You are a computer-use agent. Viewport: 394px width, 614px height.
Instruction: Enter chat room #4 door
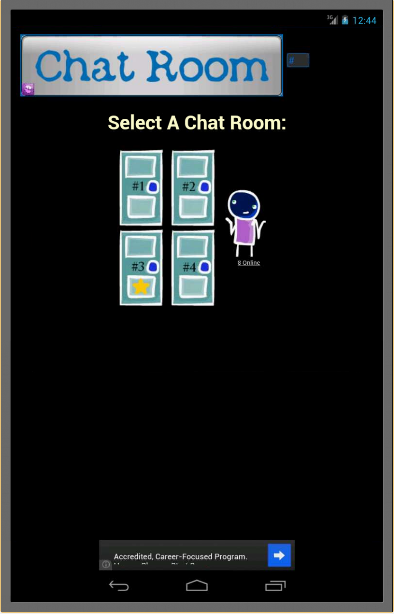[x=193, y=268]
